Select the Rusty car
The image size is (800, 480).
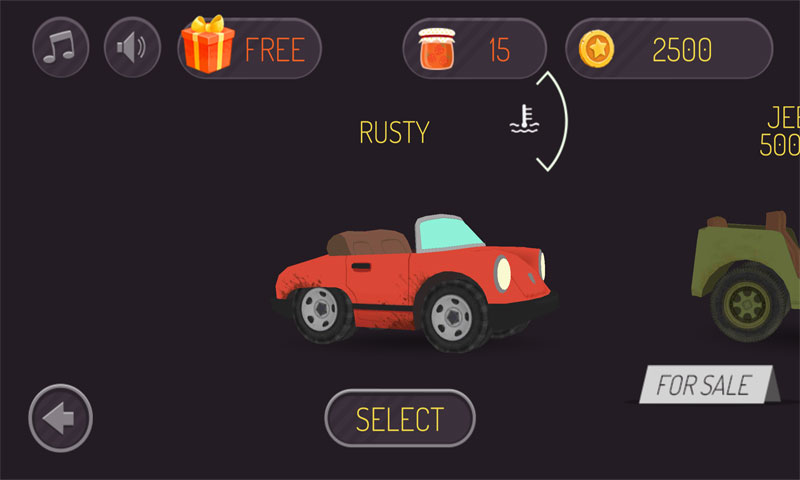point(400,418)
